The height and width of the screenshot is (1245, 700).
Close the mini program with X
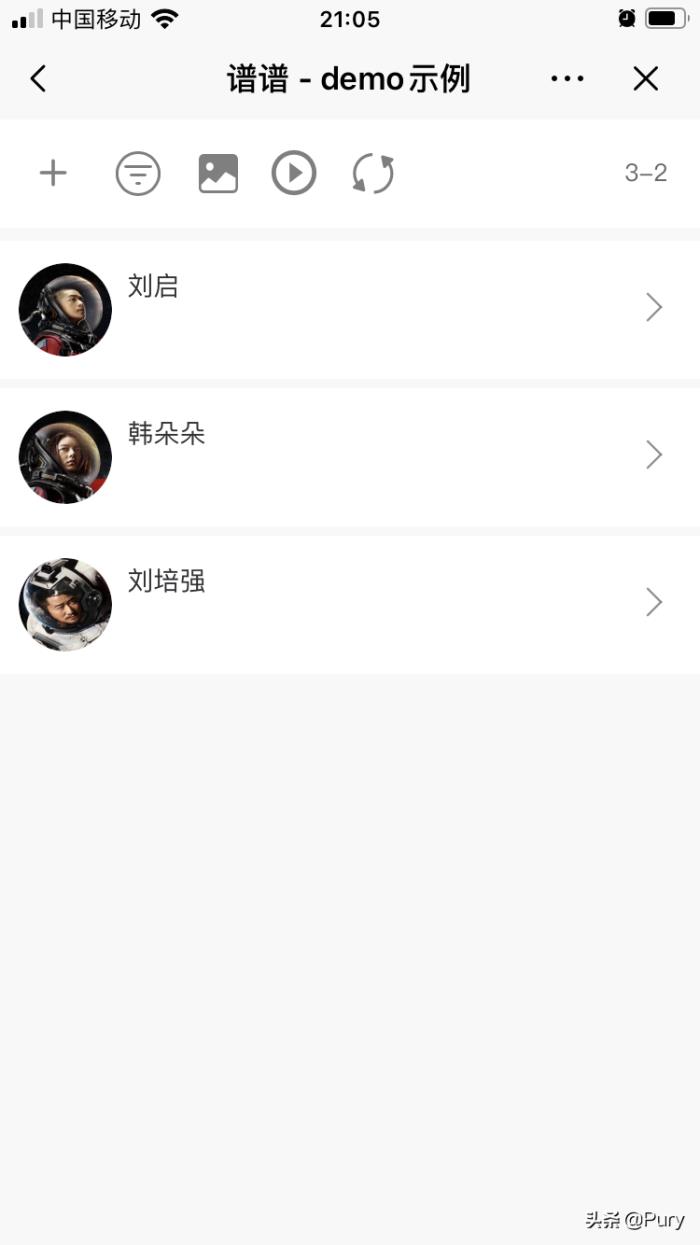(646, 79)
